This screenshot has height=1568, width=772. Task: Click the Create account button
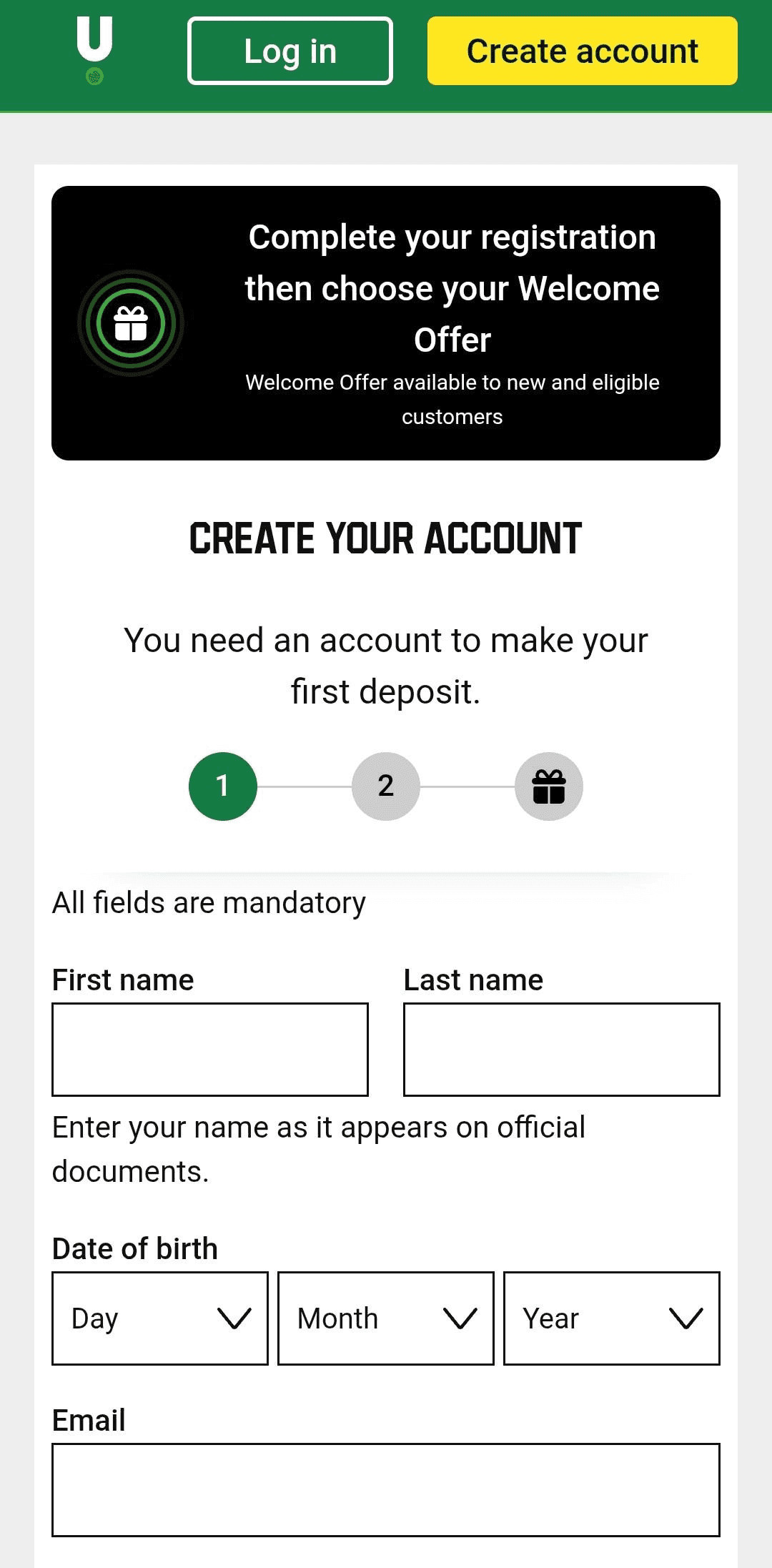coord(581,50)
